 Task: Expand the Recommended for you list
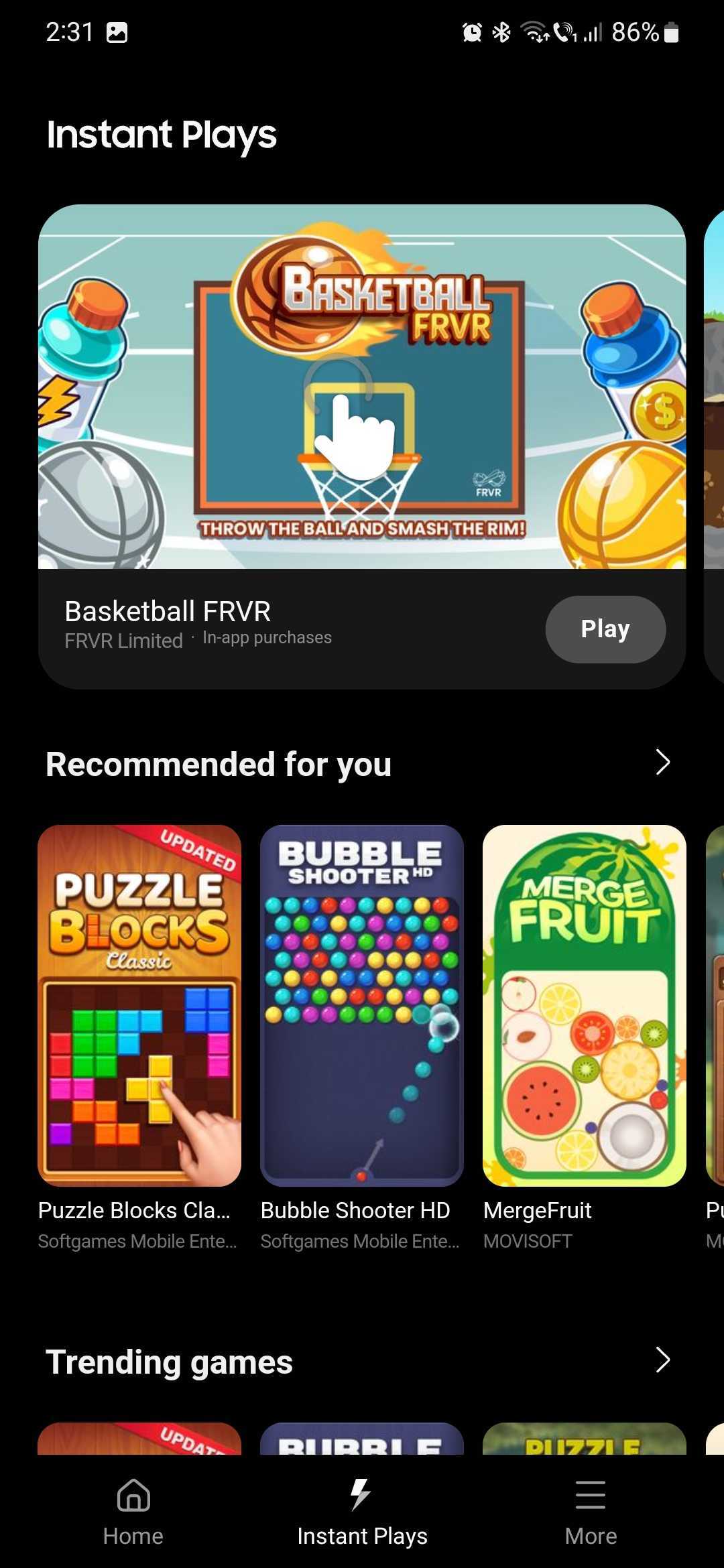662,763
